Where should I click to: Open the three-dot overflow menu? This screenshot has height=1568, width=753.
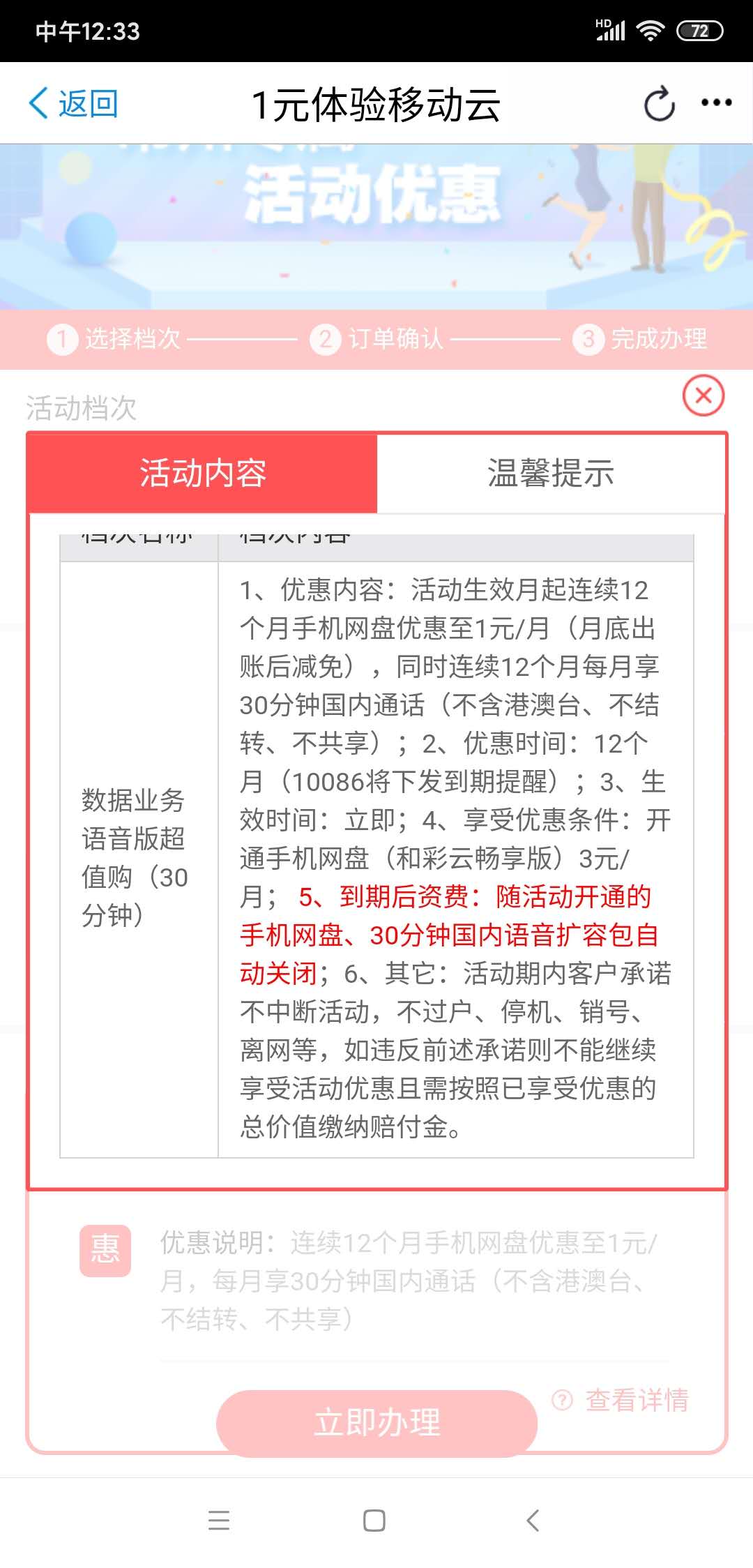coord(716,103)
